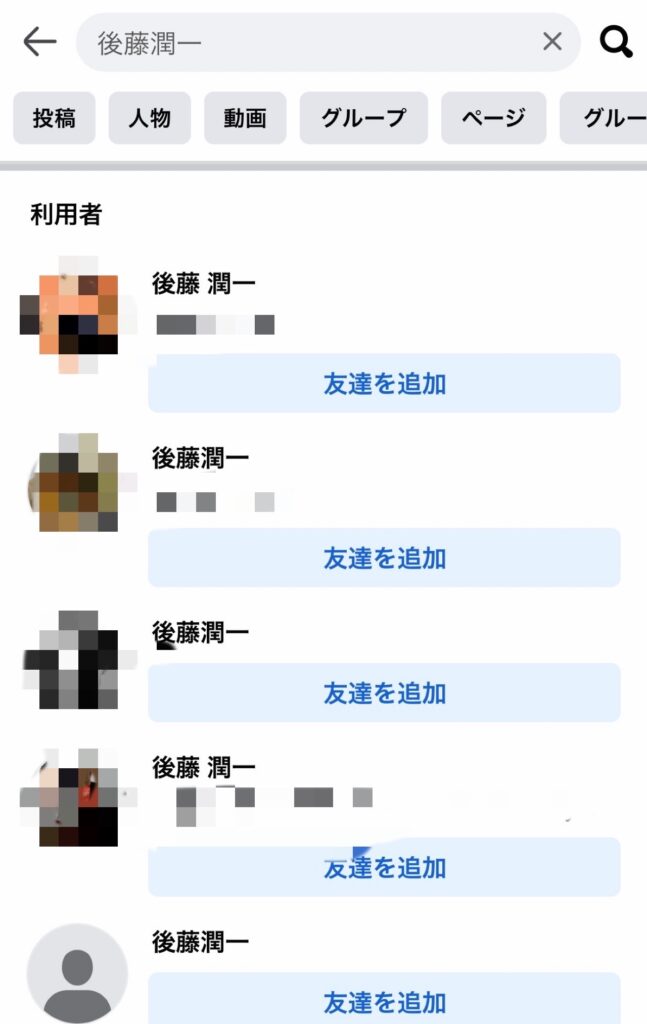The width and height of the screenshot is (647, 1024).
Task: Switch to 動画 results
Action: click(x=245, y=118)
